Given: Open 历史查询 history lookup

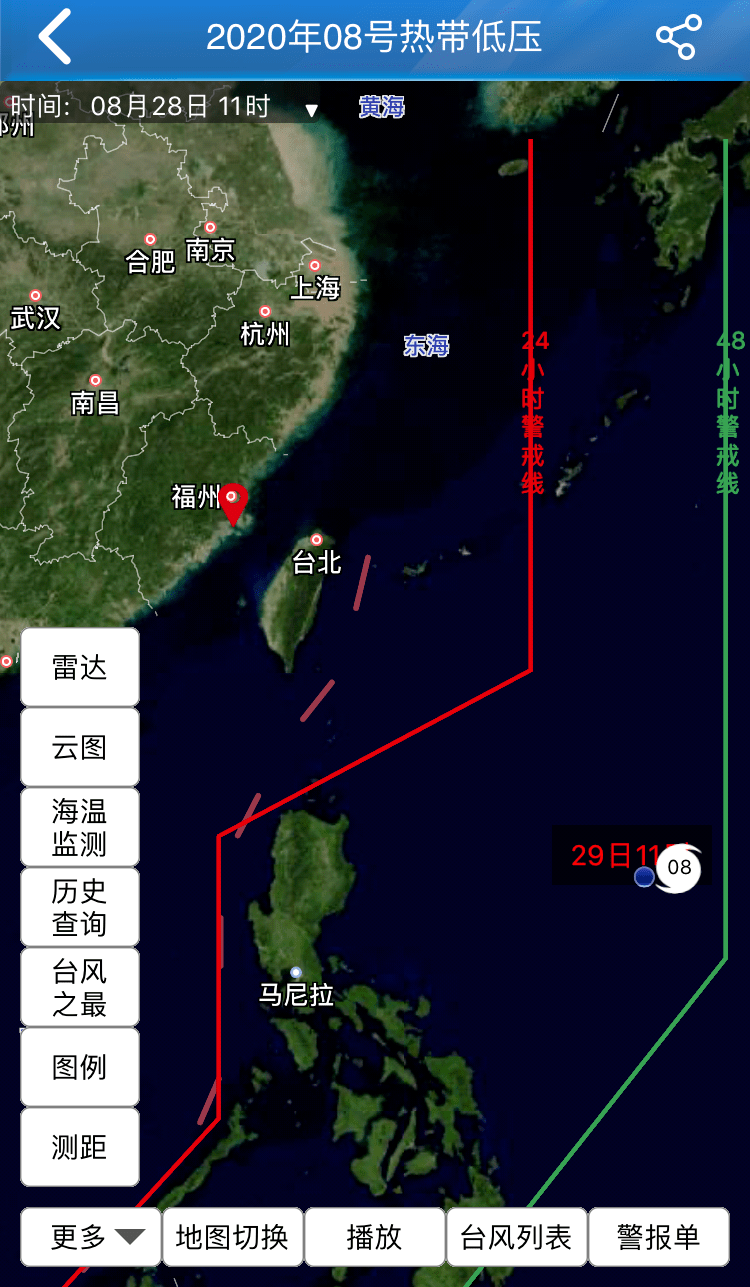Looking at the screenshot, I should (80, 907).
